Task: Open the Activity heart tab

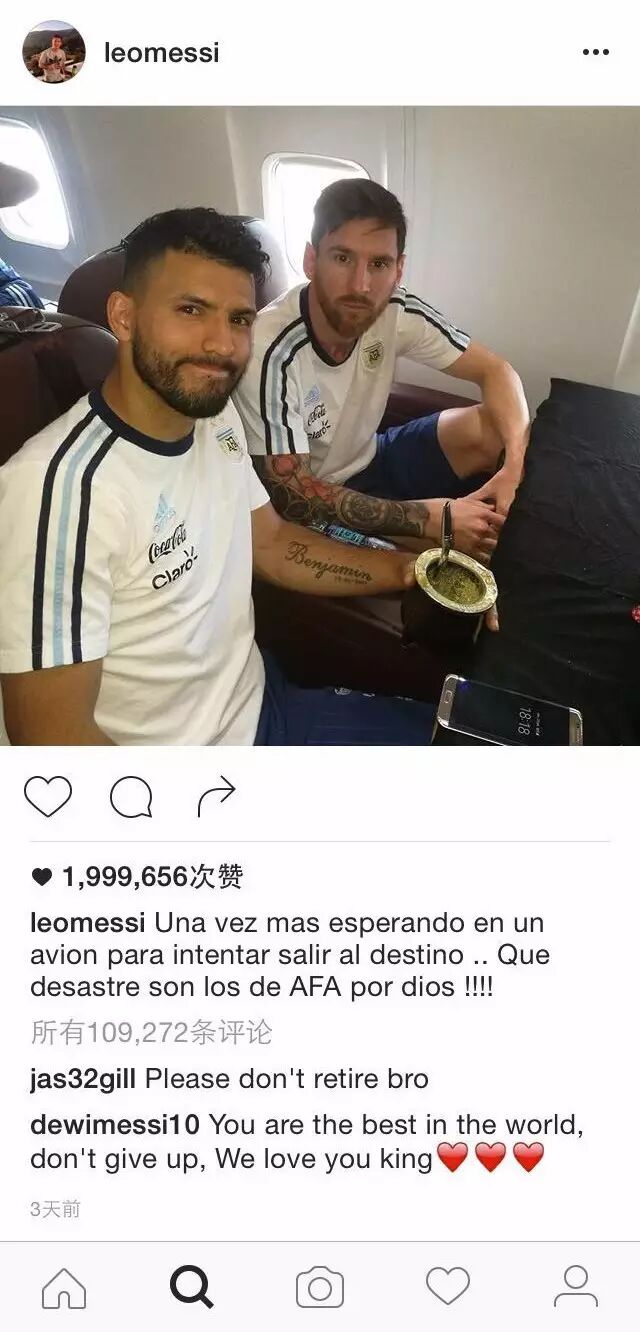Action: pyautogui.click(x=448, y=1287)
